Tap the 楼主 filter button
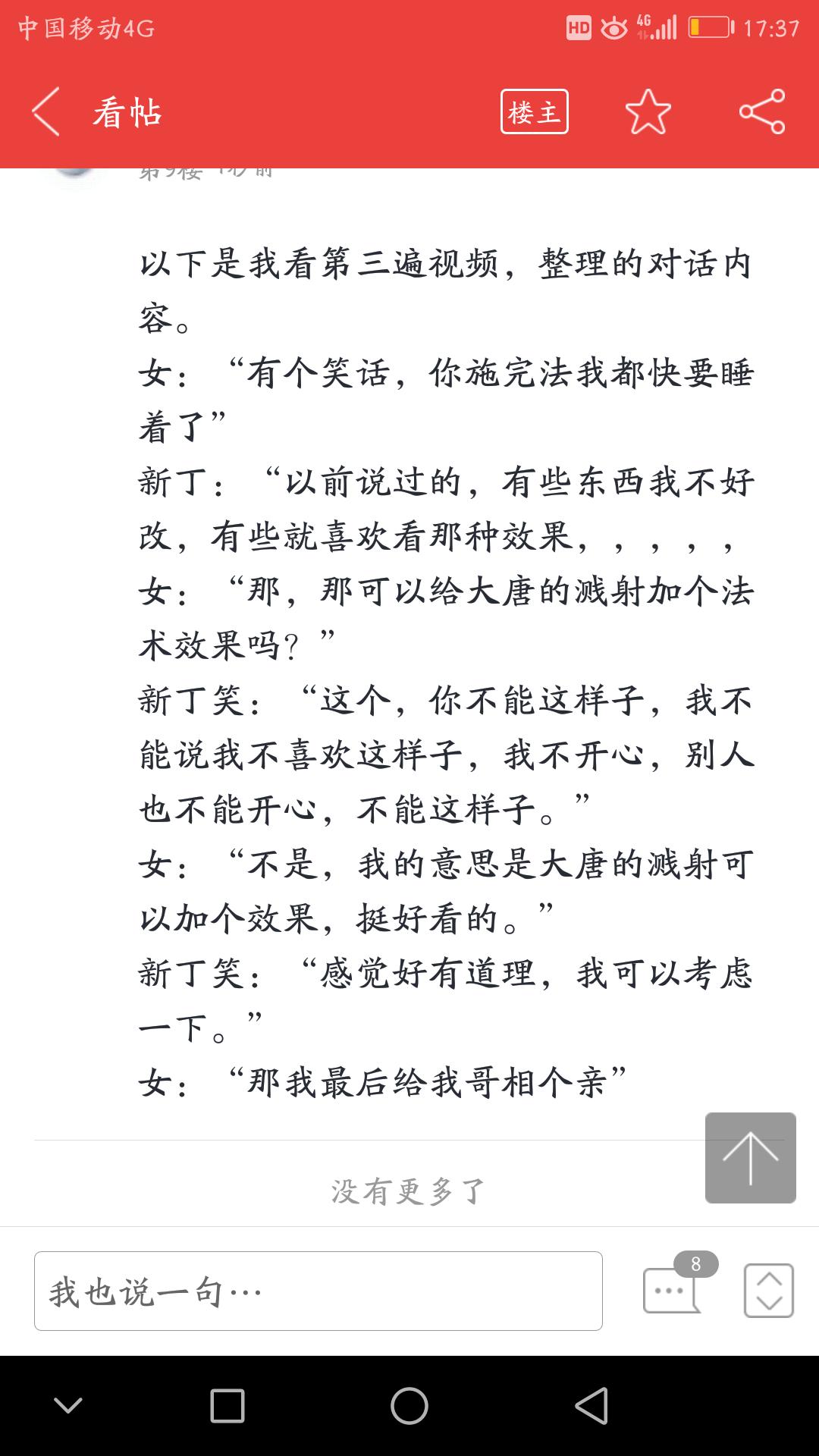The width and height of the screenshot is (819, 1456). pyautogui.click(x=535, y=112)
